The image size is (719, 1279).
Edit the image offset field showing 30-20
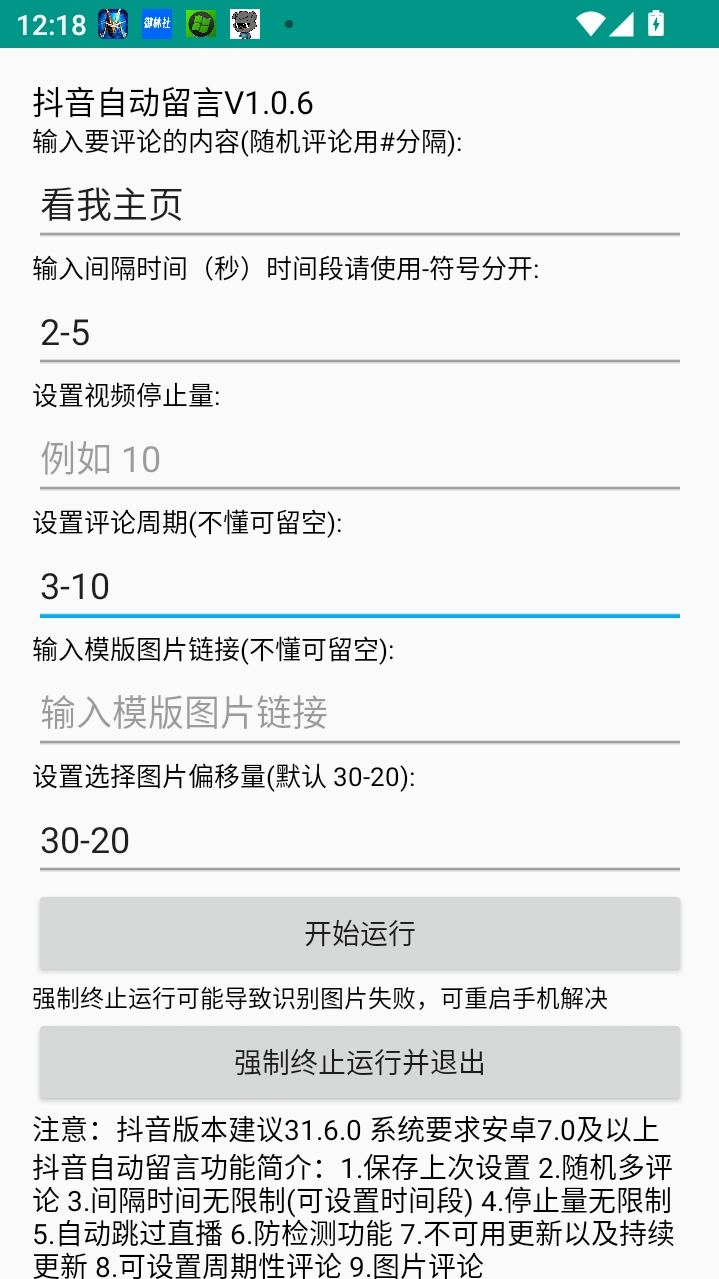(359, 840)
